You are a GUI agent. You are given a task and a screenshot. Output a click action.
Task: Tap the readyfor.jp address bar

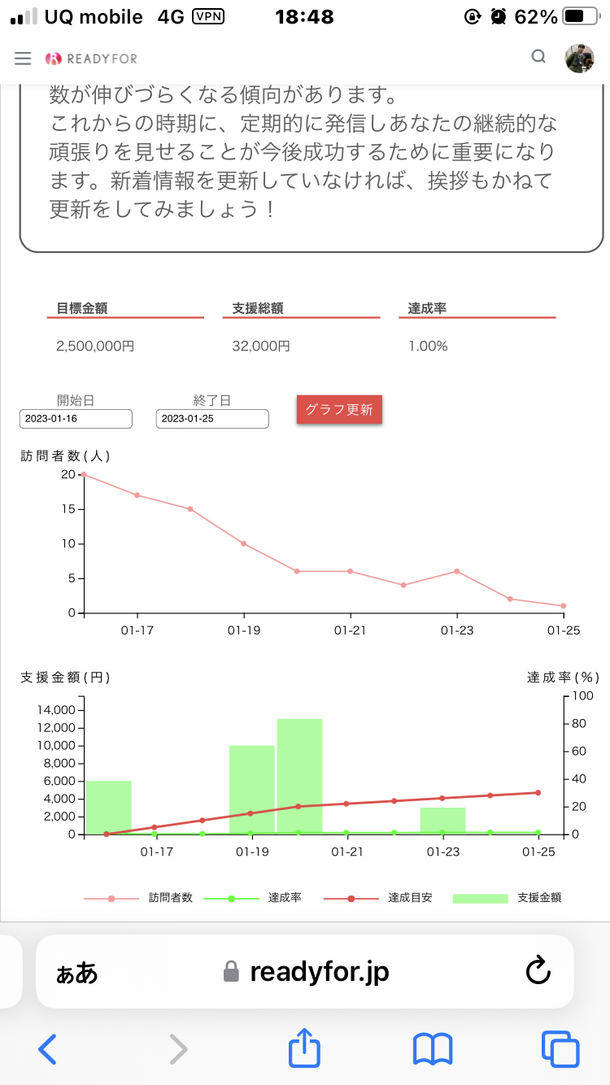point(320,971)
